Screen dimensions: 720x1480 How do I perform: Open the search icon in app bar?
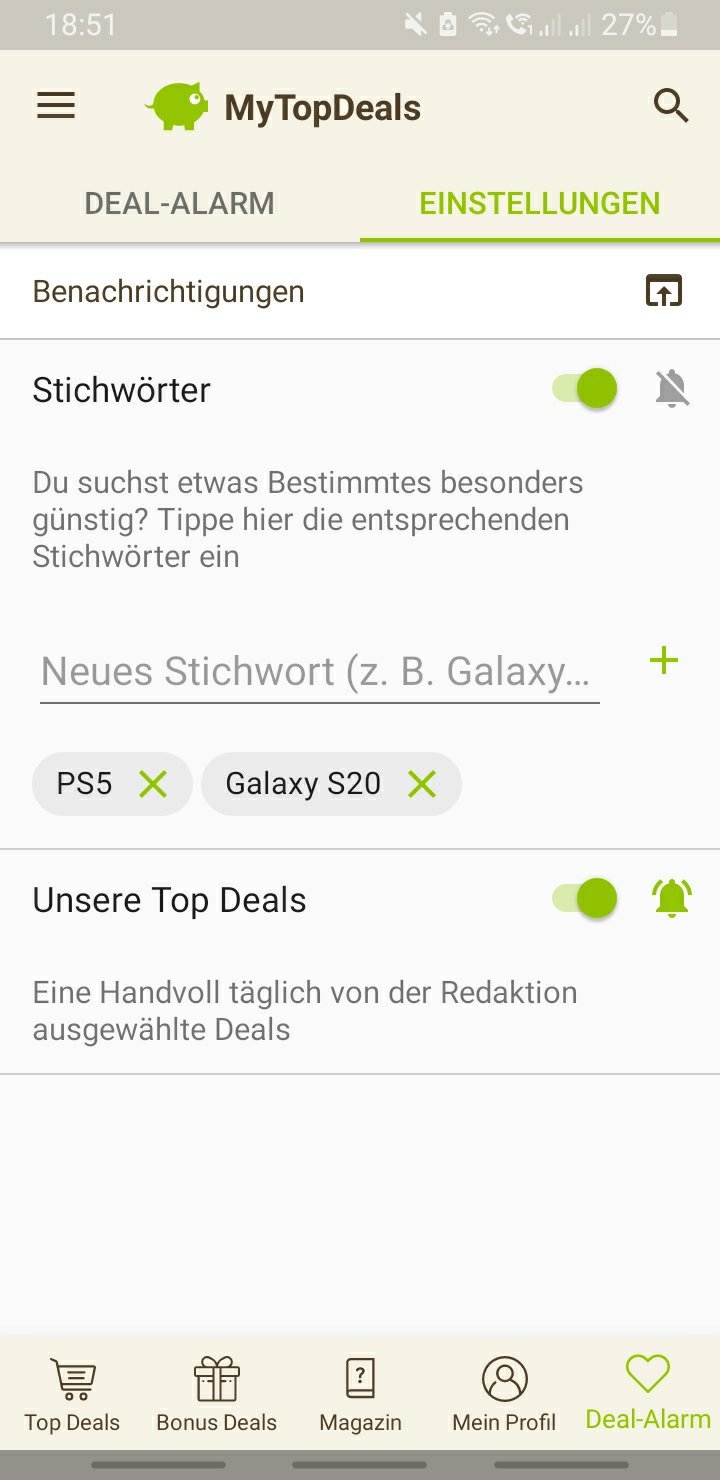(671, 106)
